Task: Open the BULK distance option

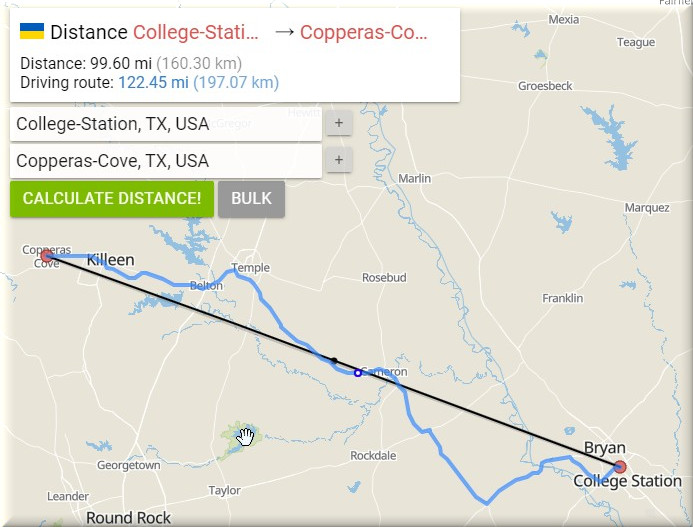Action: point(251,198)
